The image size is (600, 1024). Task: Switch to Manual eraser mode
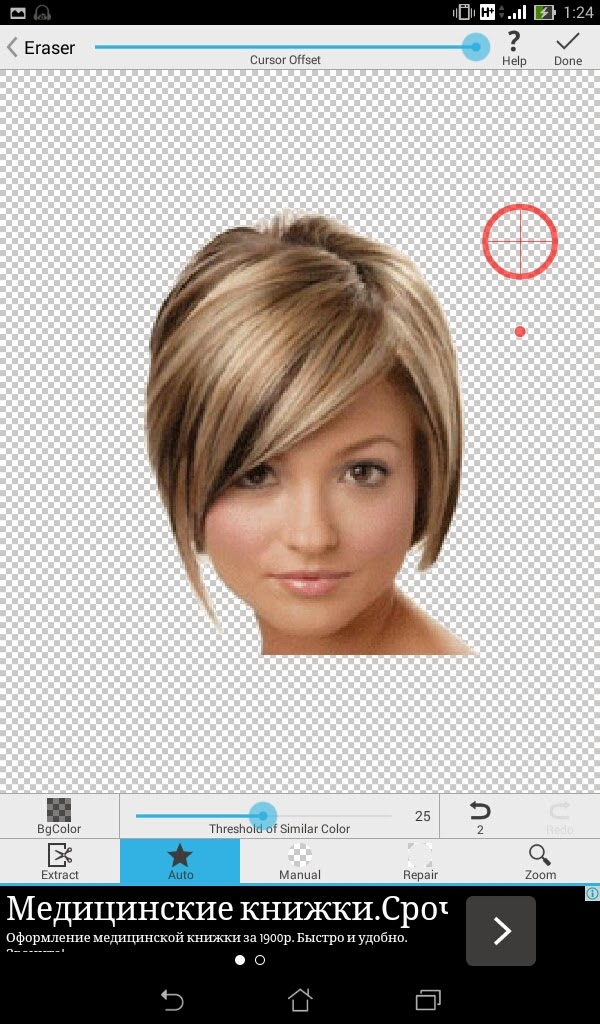(x=300, y=861)
